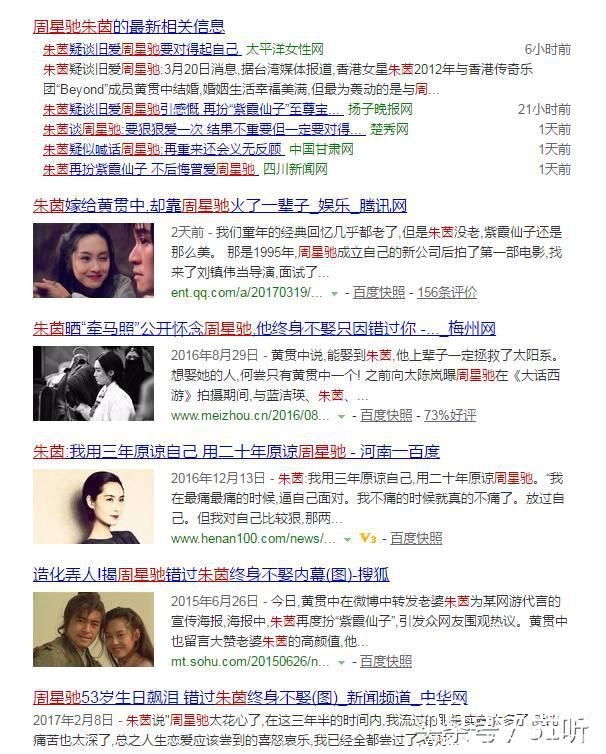606x754 pixels.
Task: View 百度快照 for the mt.sohu.com result
Action: pos(384,661)
